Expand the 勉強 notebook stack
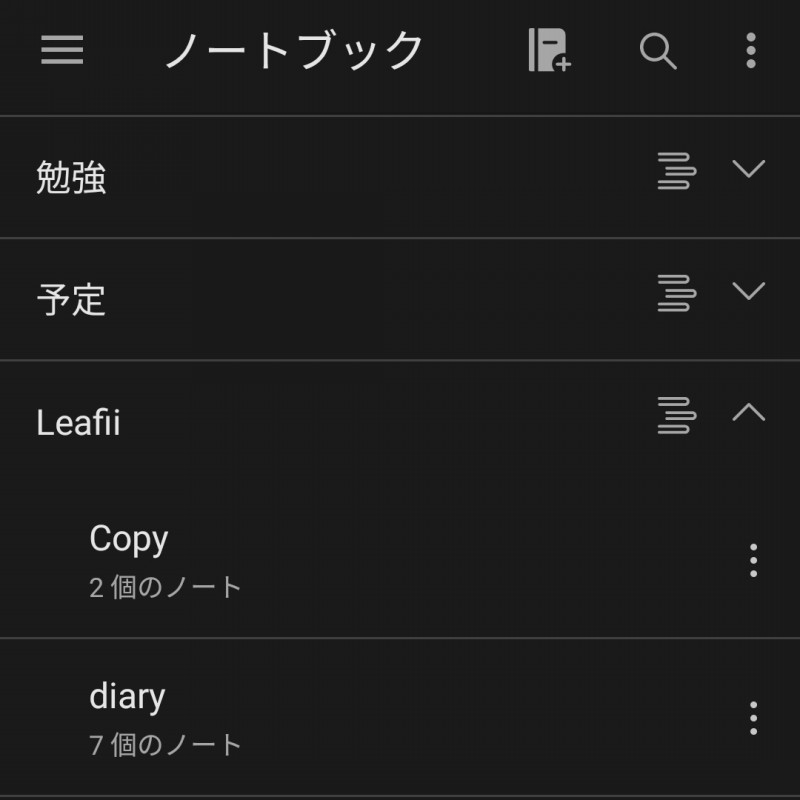This screenshot has width=800, height=800. coord(748,169)
